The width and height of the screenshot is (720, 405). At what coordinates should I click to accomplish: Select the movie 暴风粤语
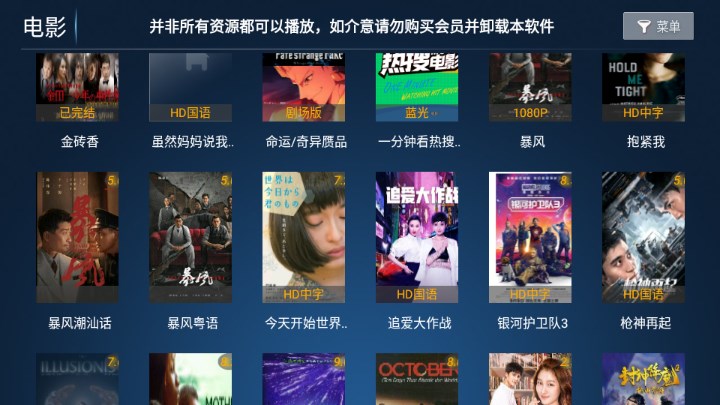(x=191, y=238)
